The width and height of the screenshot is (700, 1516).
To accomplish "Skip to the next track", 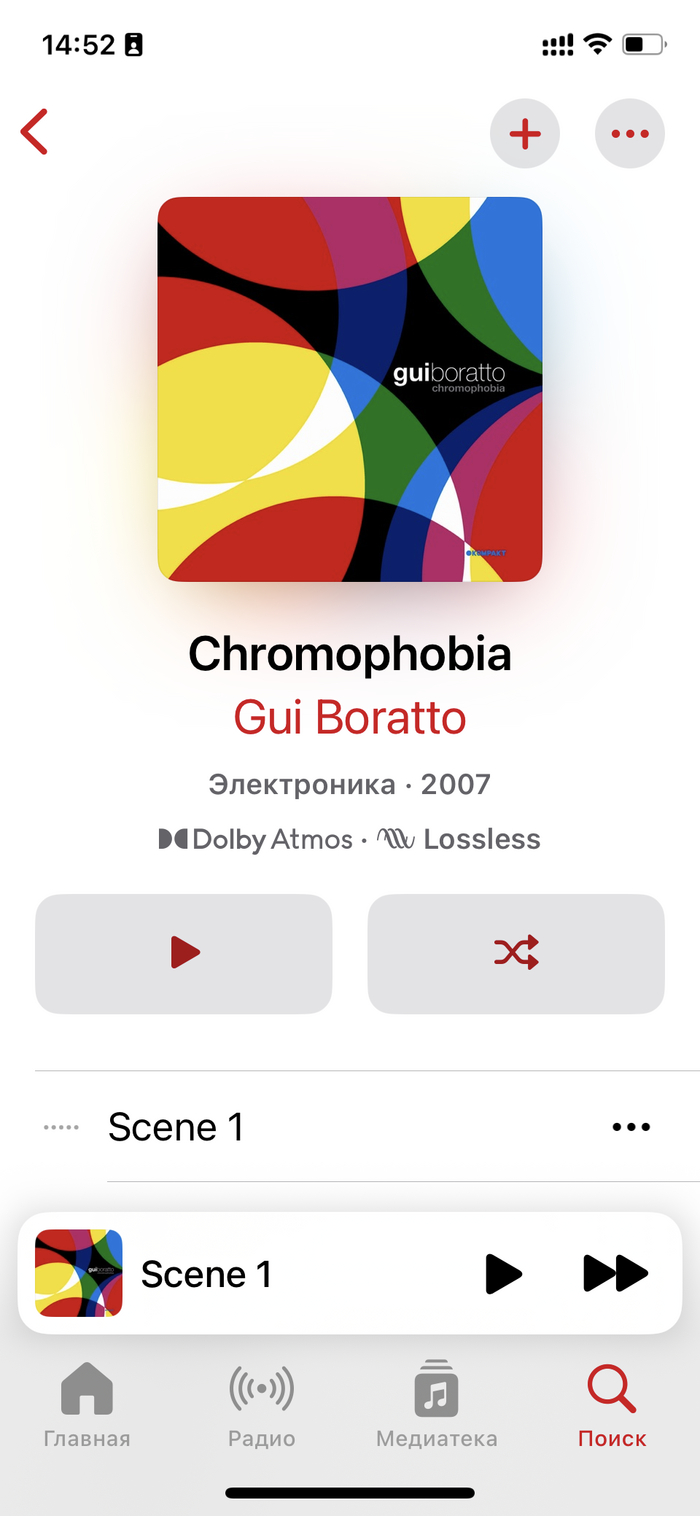I will (x=615, y=1273).
